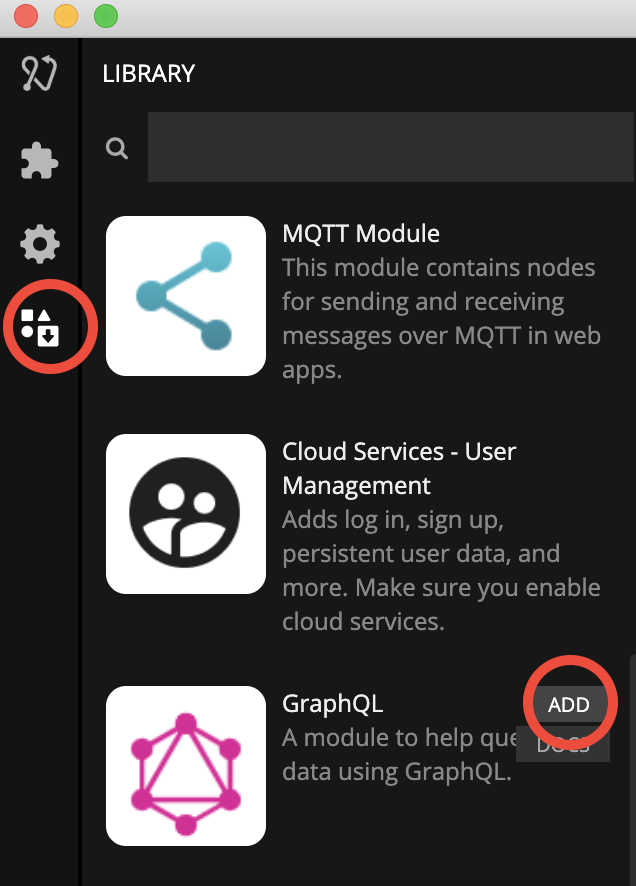The height and width of the screenshot is (886, 636).
Task: Close the window with the red button
Action: 26,17
